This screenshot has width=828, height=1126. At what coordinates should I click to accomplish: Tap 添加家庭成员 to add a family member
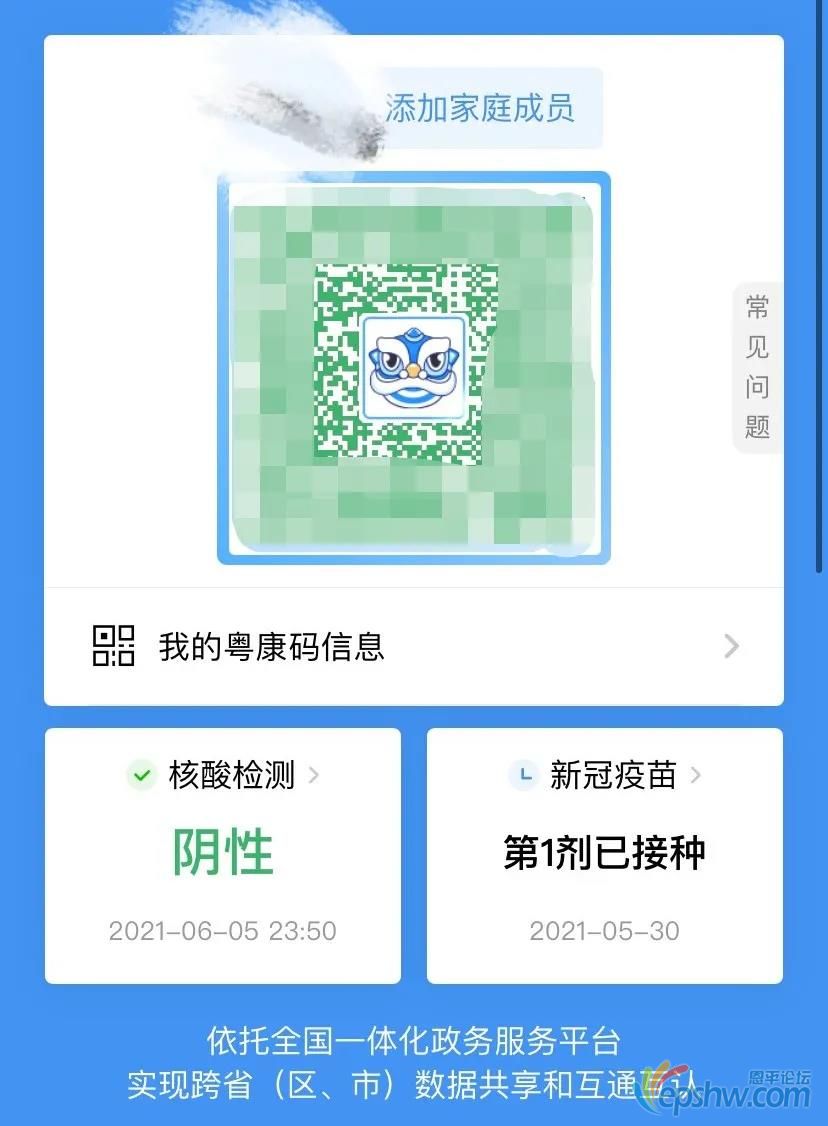click(x=480, y=109)
